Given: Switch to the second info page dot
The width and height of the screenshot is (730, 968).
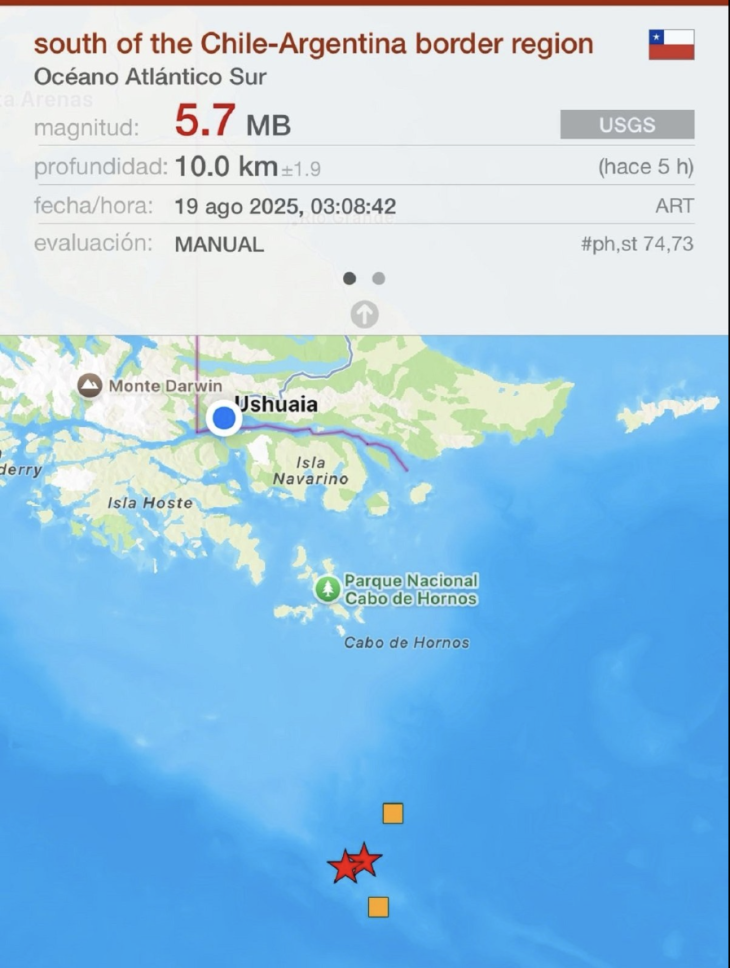Looking at the screenshot, I should click(378, 279).
